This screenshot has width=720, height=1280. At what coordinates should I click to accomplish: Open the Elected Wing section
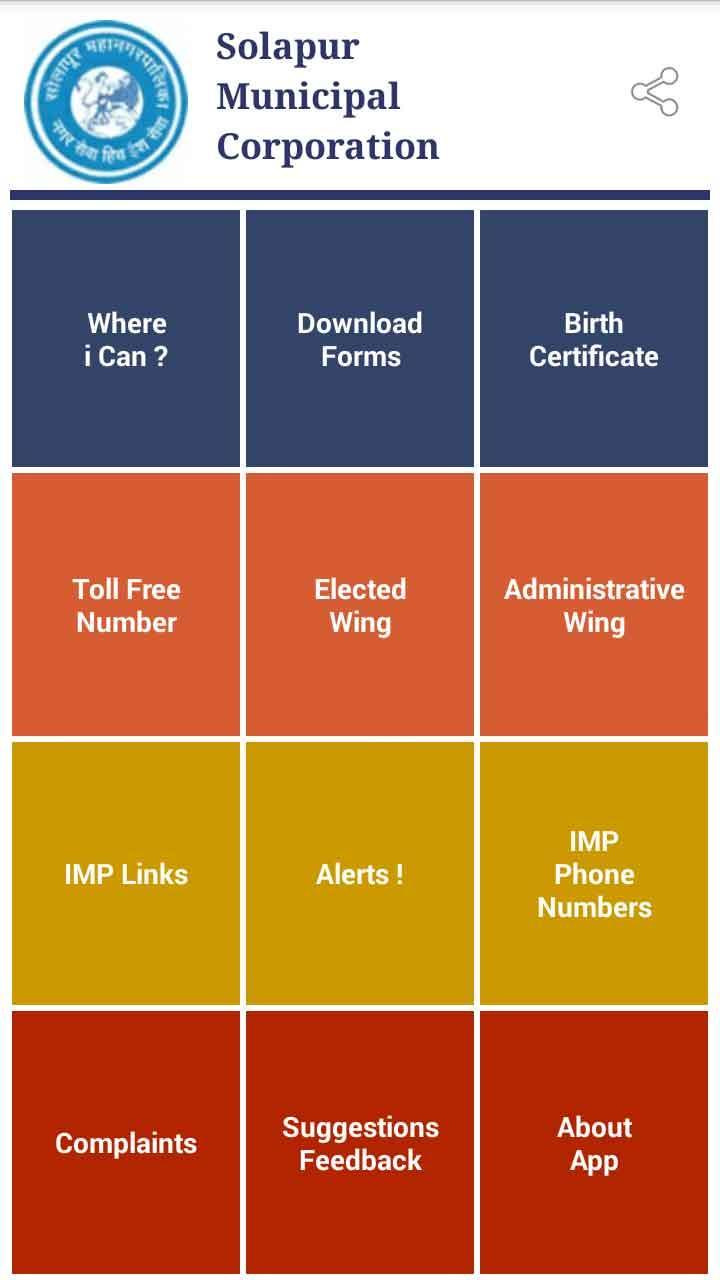coord(360,605)
